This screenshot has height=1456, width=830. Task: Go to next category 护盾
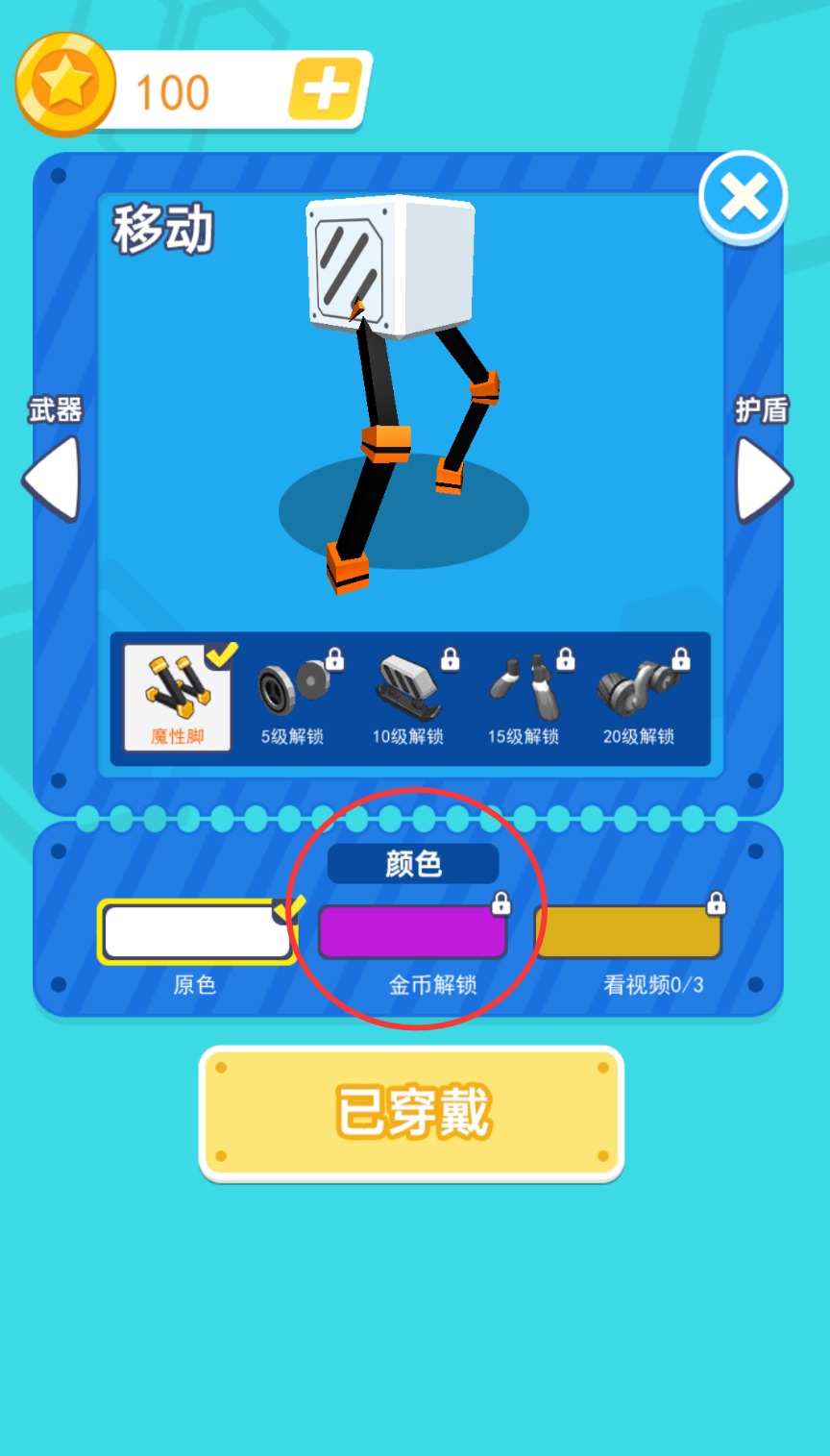click(x=763, y=478)
